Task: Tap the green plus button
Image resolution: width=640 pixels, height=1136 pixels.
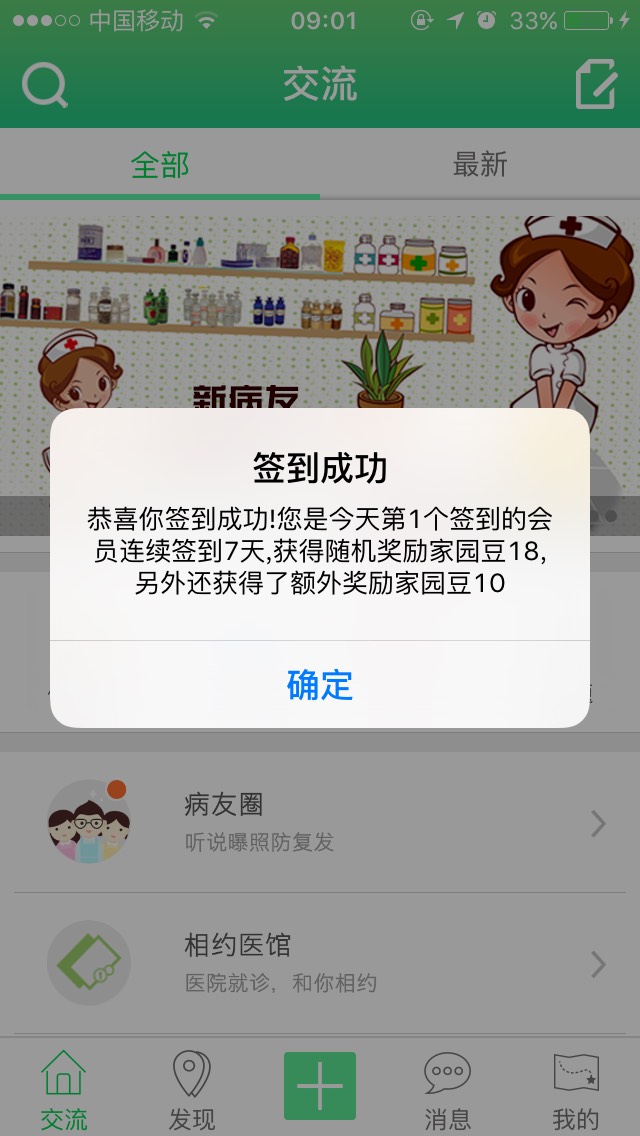Action: click(320, 1086)
